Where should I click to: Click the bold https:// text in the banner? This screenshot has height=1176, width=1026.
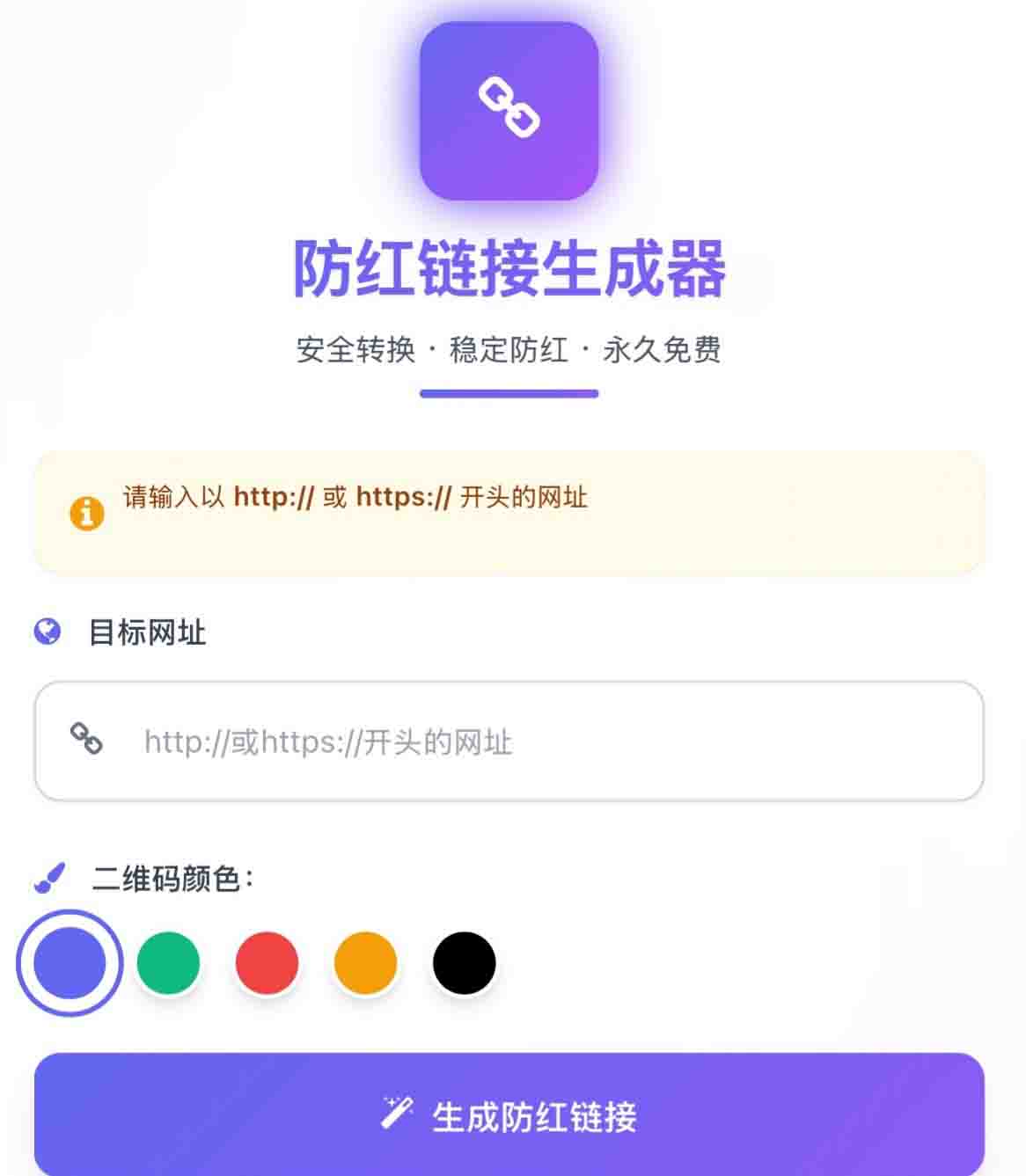coord(403,498)
